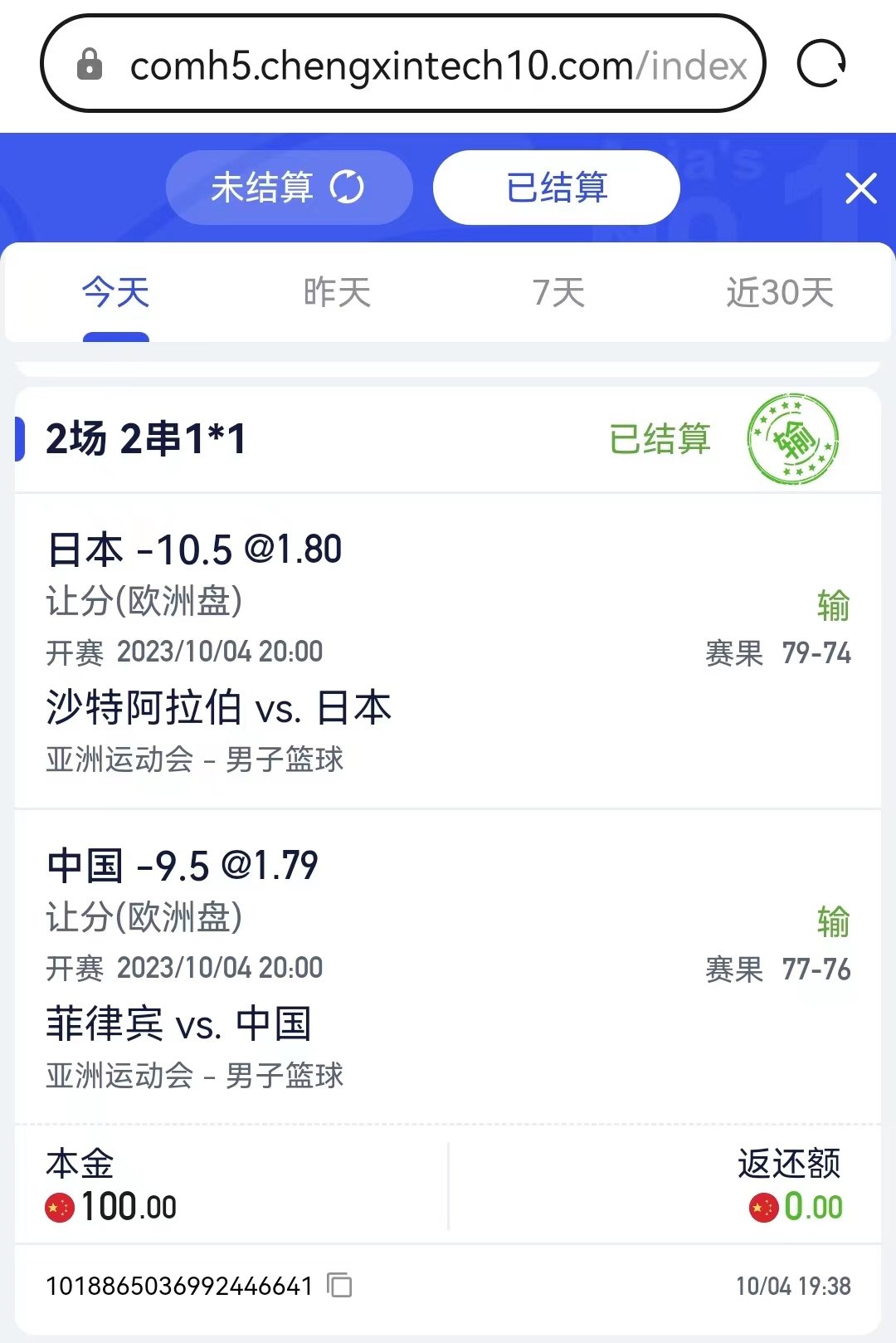The image size is (896, 1343).
Task: View bets from the last 7天
Action: [x=558, y=292]
